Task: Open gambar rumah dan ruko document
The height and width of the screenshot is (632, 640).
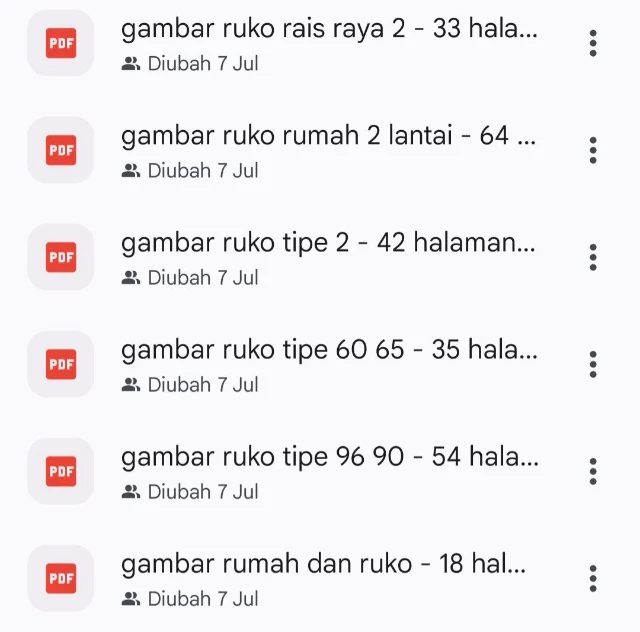Action: (324, 565)
